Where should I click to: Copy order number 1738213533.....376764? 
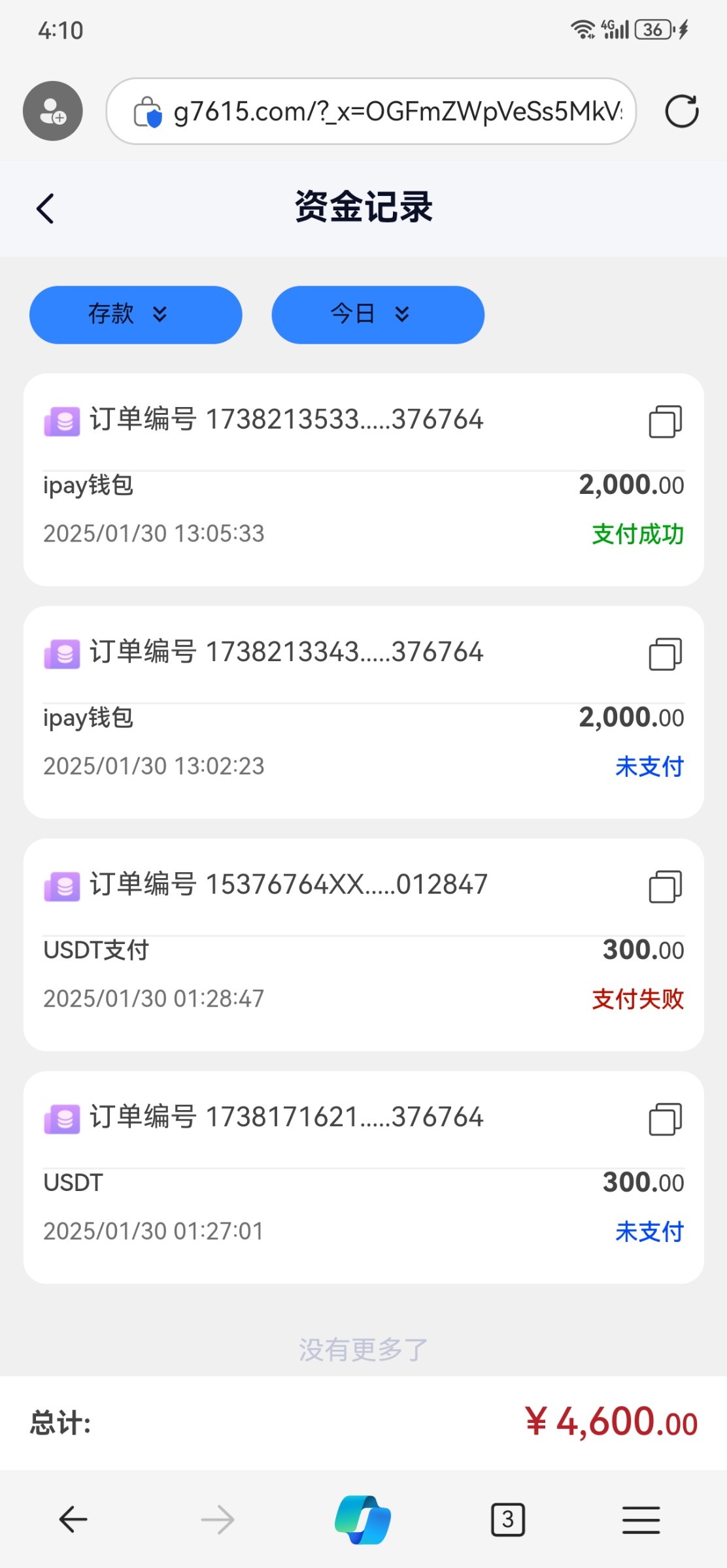665,421
